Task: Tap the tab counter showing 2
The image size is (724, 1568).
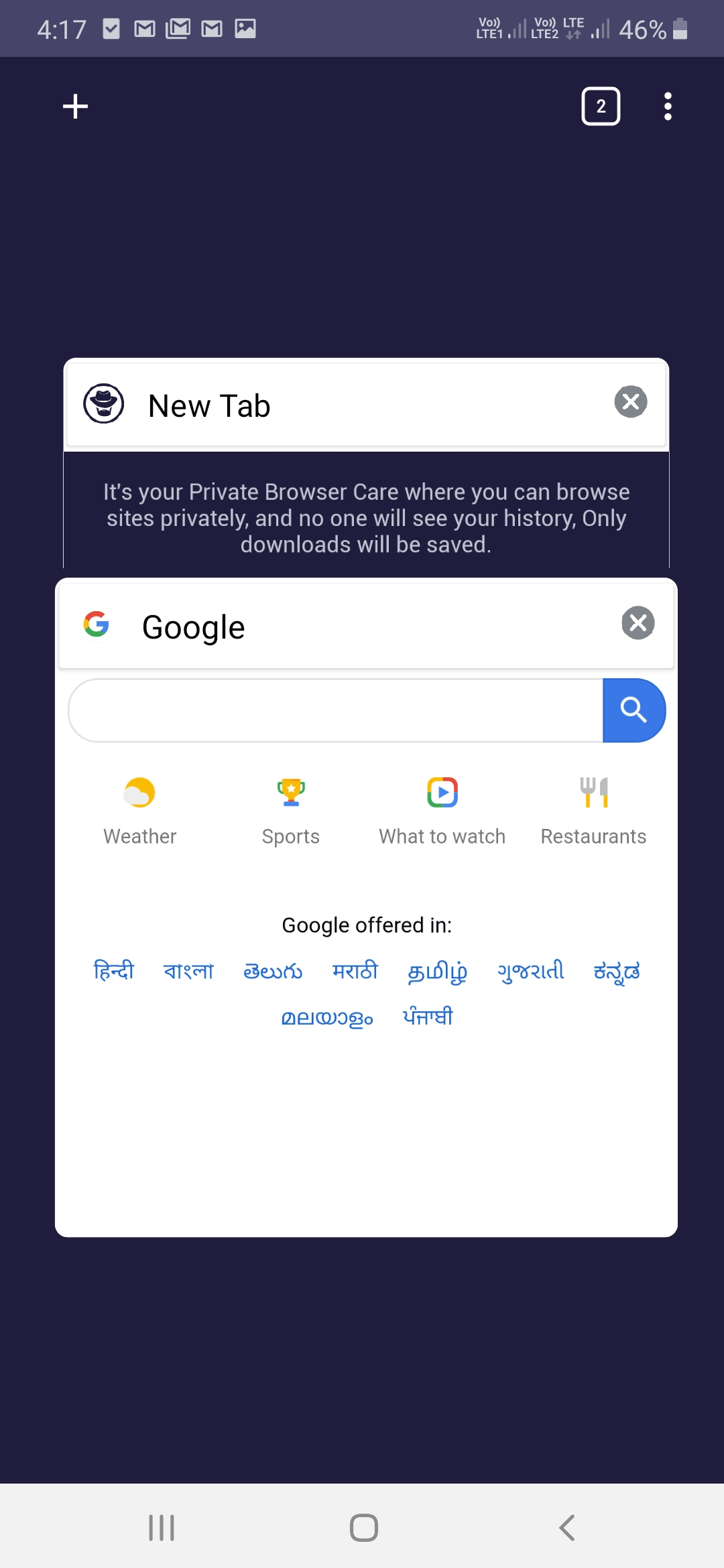Action: point(601,106)
